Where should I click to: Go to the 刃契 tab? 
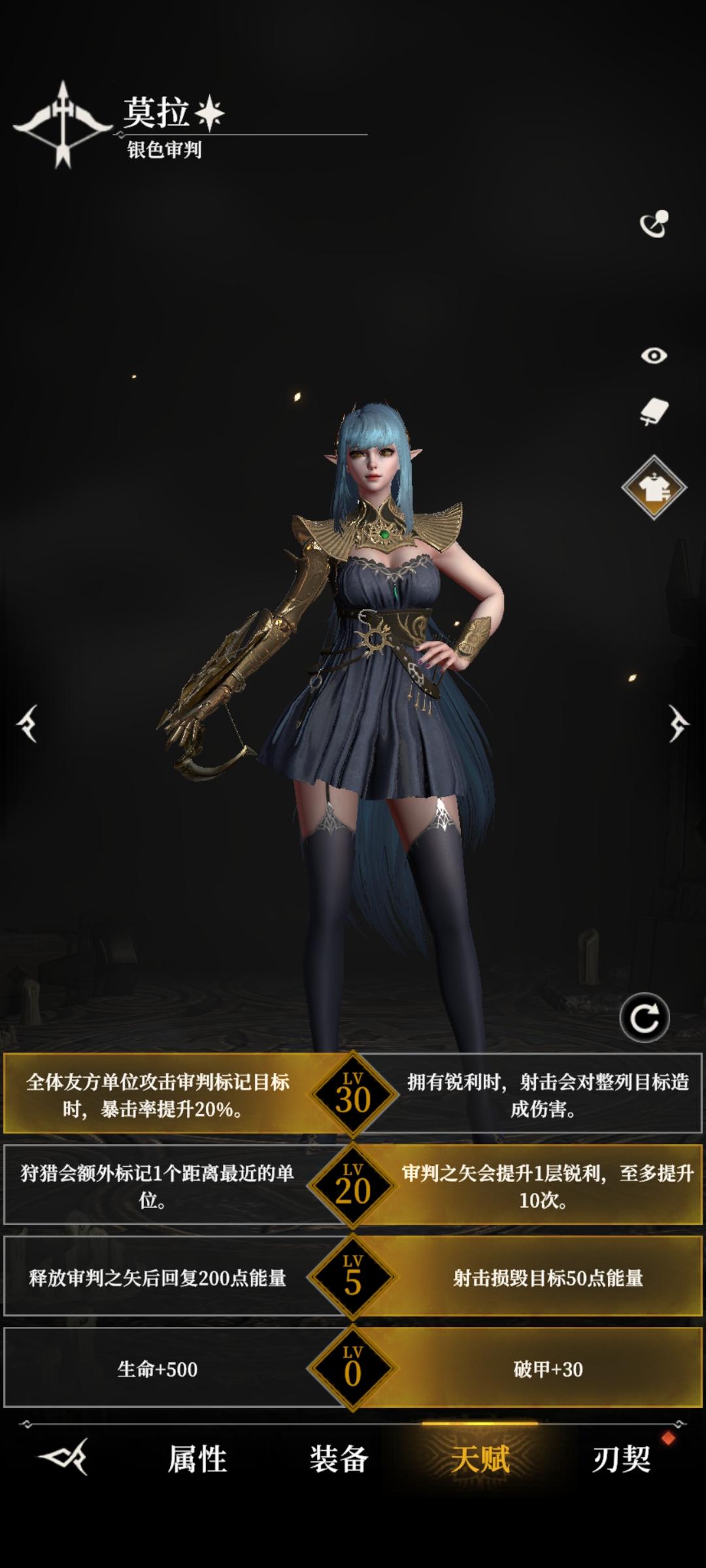[622, 1459]
